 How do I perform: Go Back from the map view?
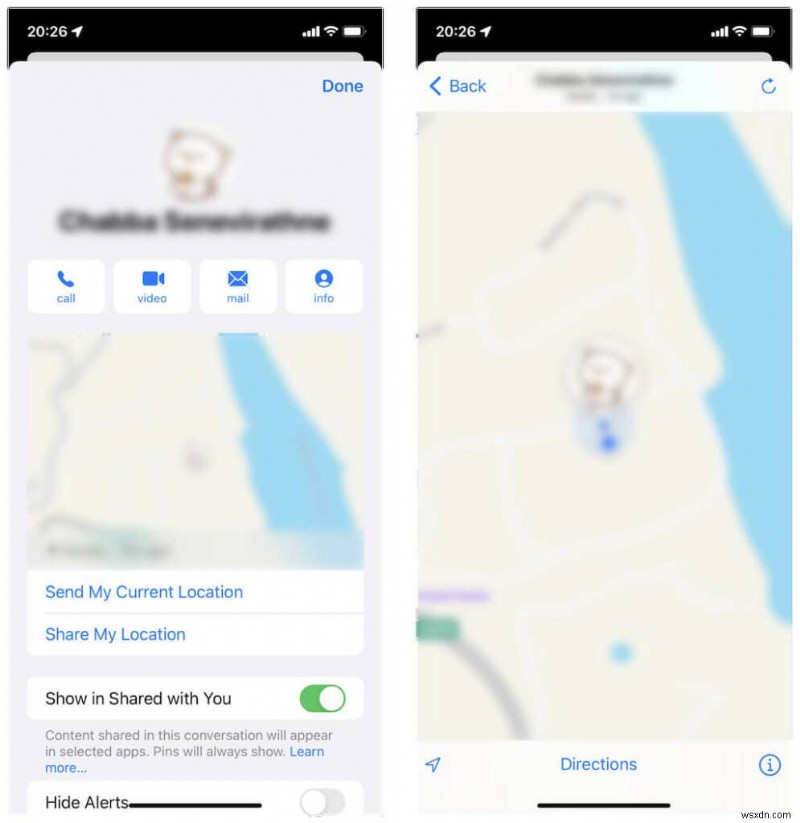(457, 86)
